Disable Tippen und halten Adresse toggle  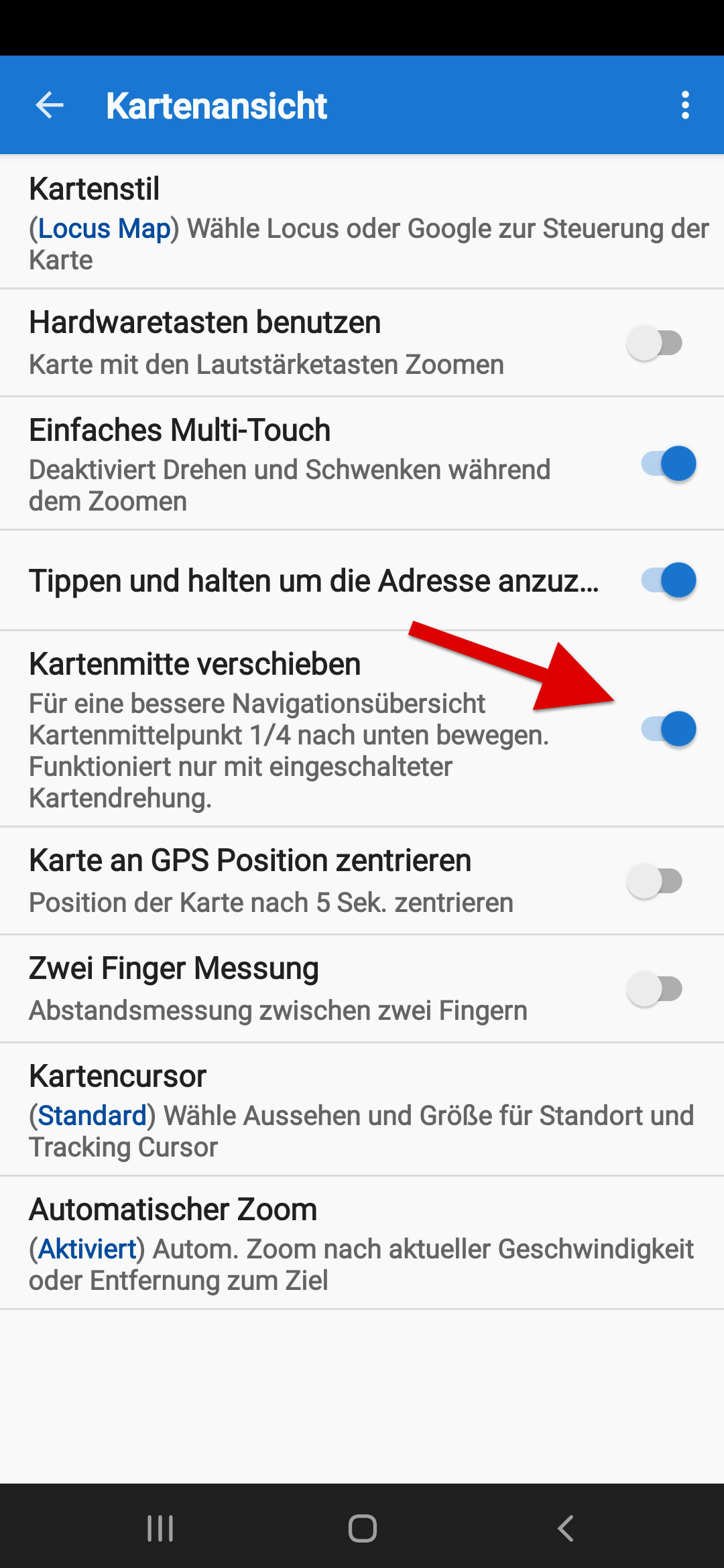668,580
